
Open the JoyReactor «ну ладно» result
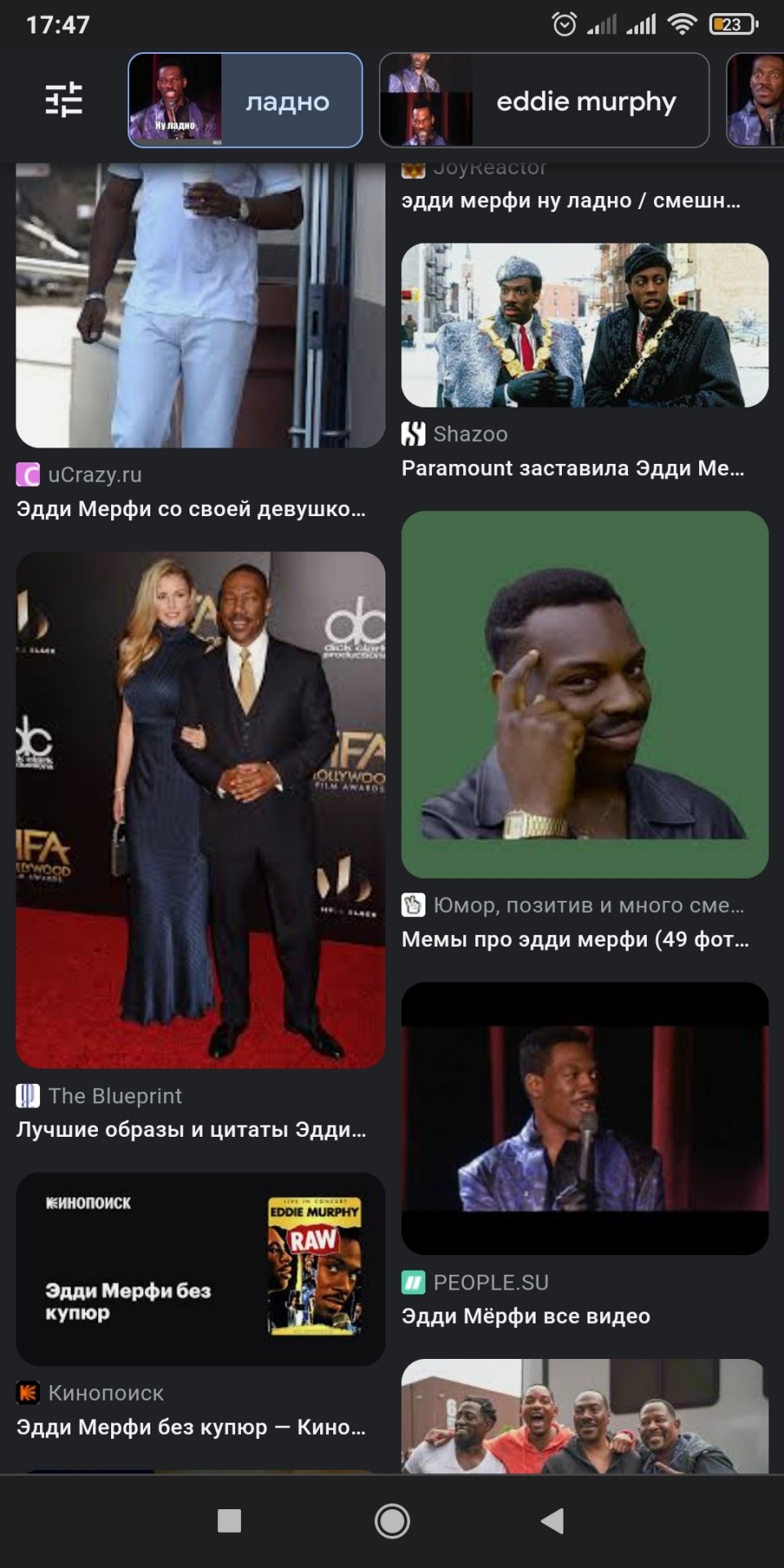[572, 201]
